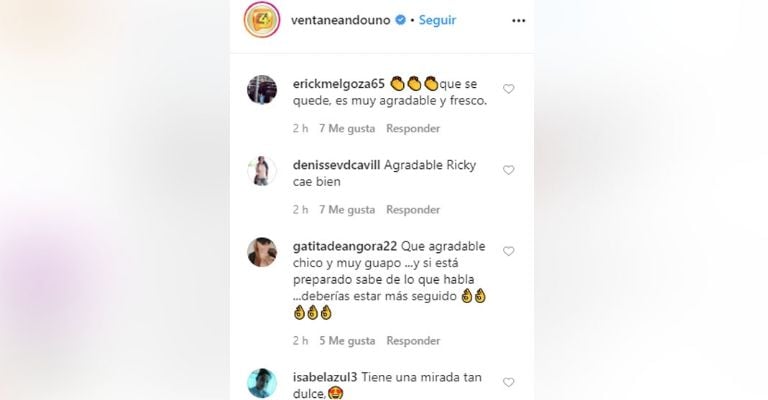Open denissevdcavill's profile avatar

(x=262, y=171)
